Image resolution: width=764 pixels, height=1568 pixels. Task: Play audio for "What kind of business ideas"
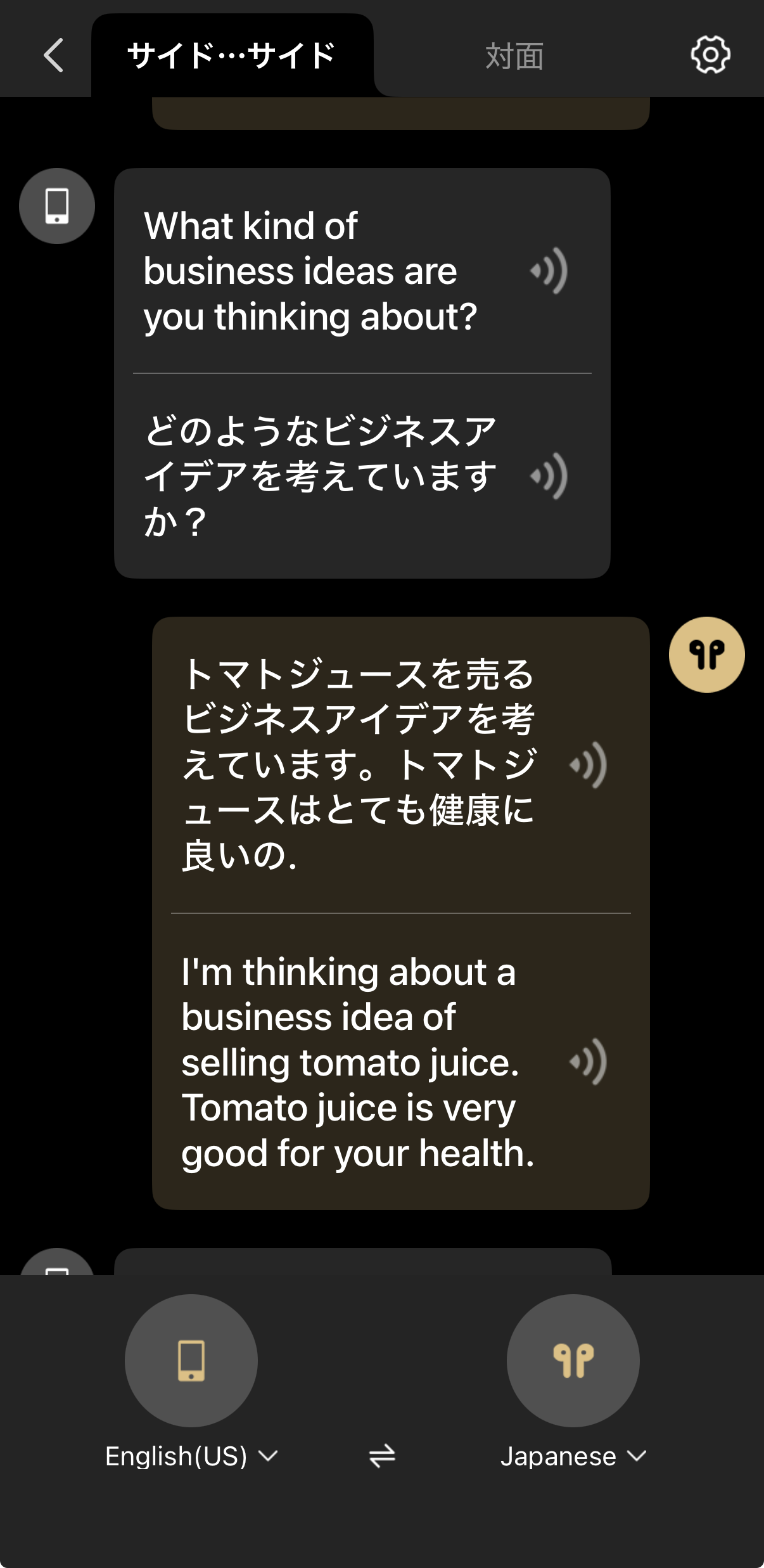tap(550, 271)
